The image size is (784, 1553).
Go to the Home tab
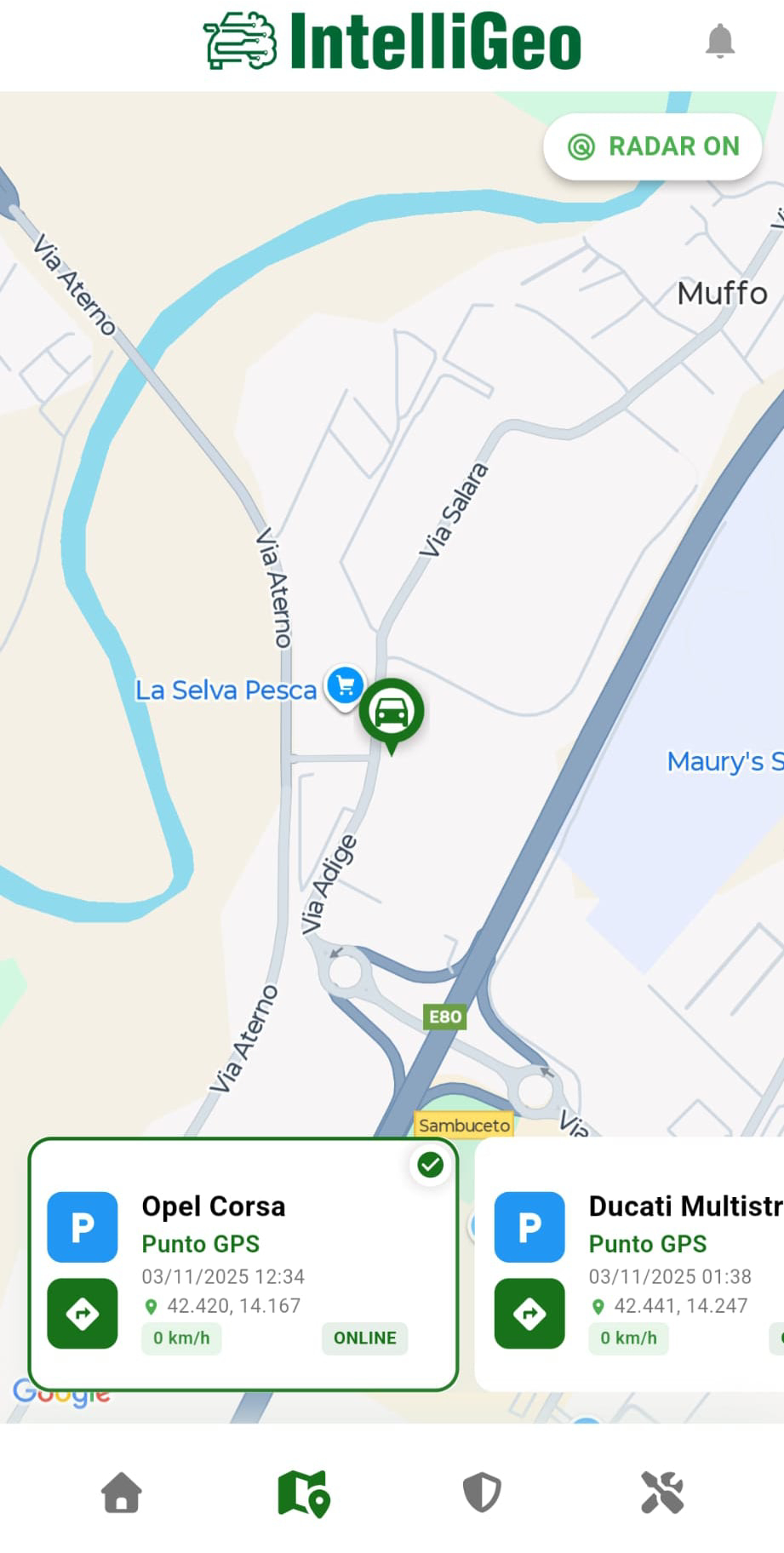(122, 1493)
